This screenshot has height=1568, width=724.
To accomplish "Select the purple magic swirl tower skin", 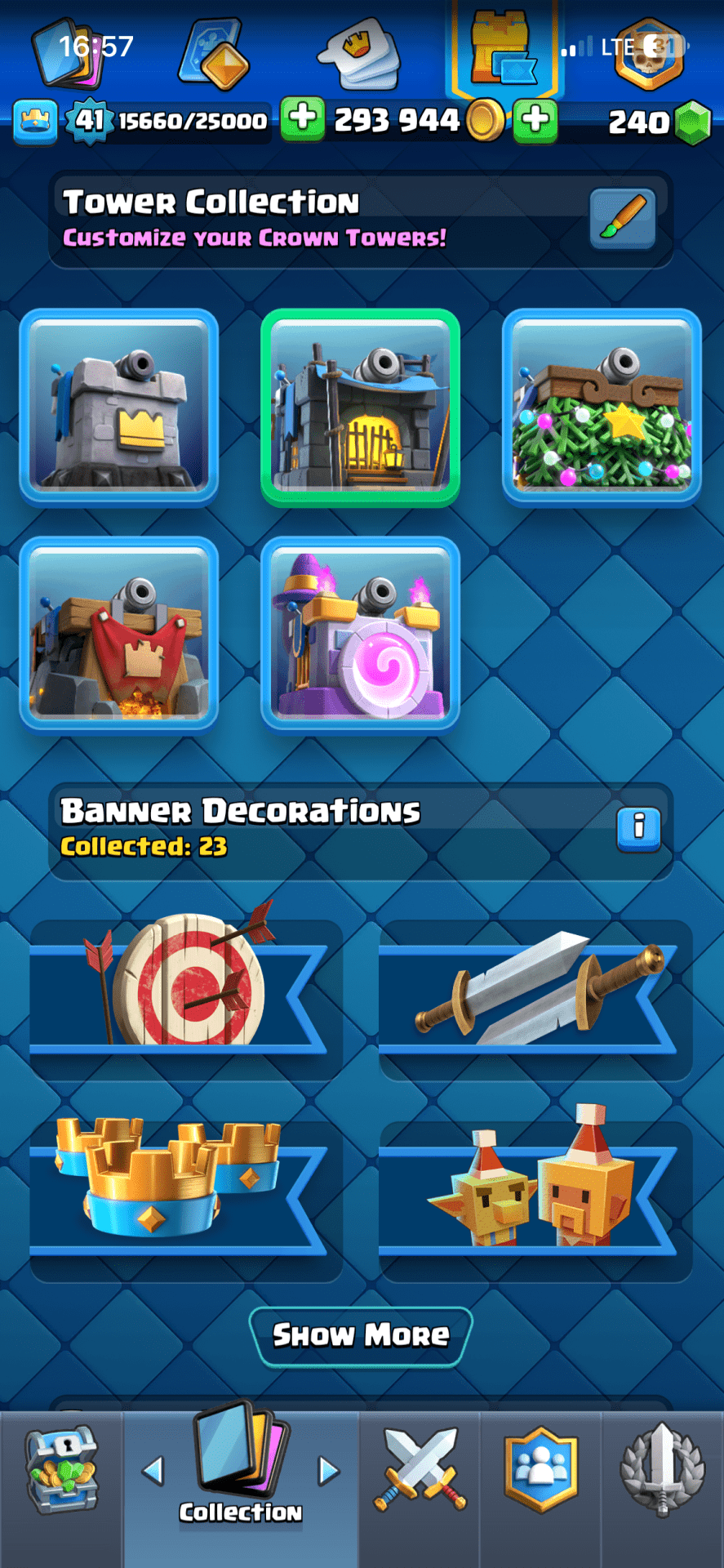I will pyautogui.click(x=360, y=634).
